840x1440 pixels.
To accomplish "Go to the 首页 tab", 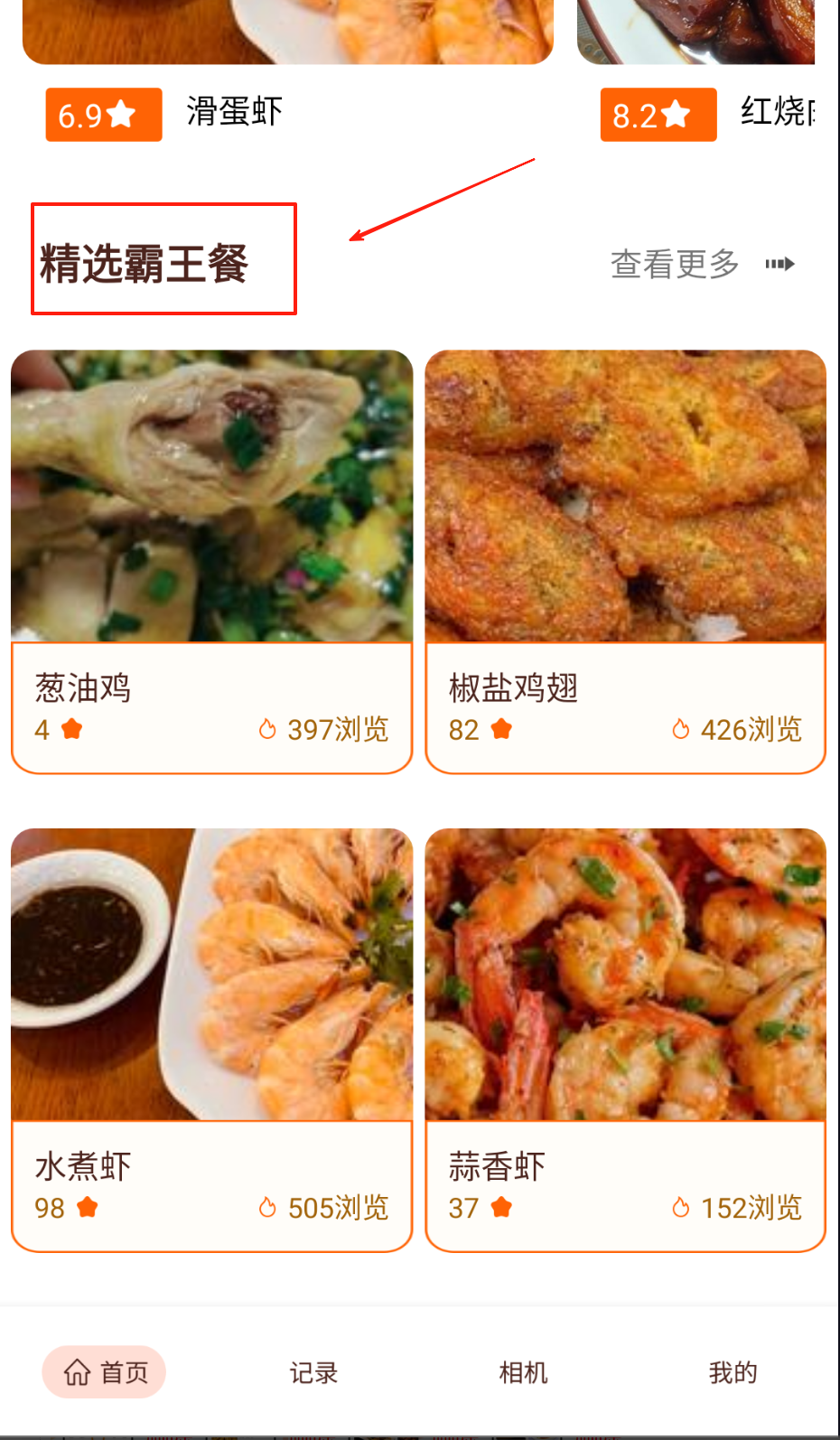I will [x=105, y=1372].
